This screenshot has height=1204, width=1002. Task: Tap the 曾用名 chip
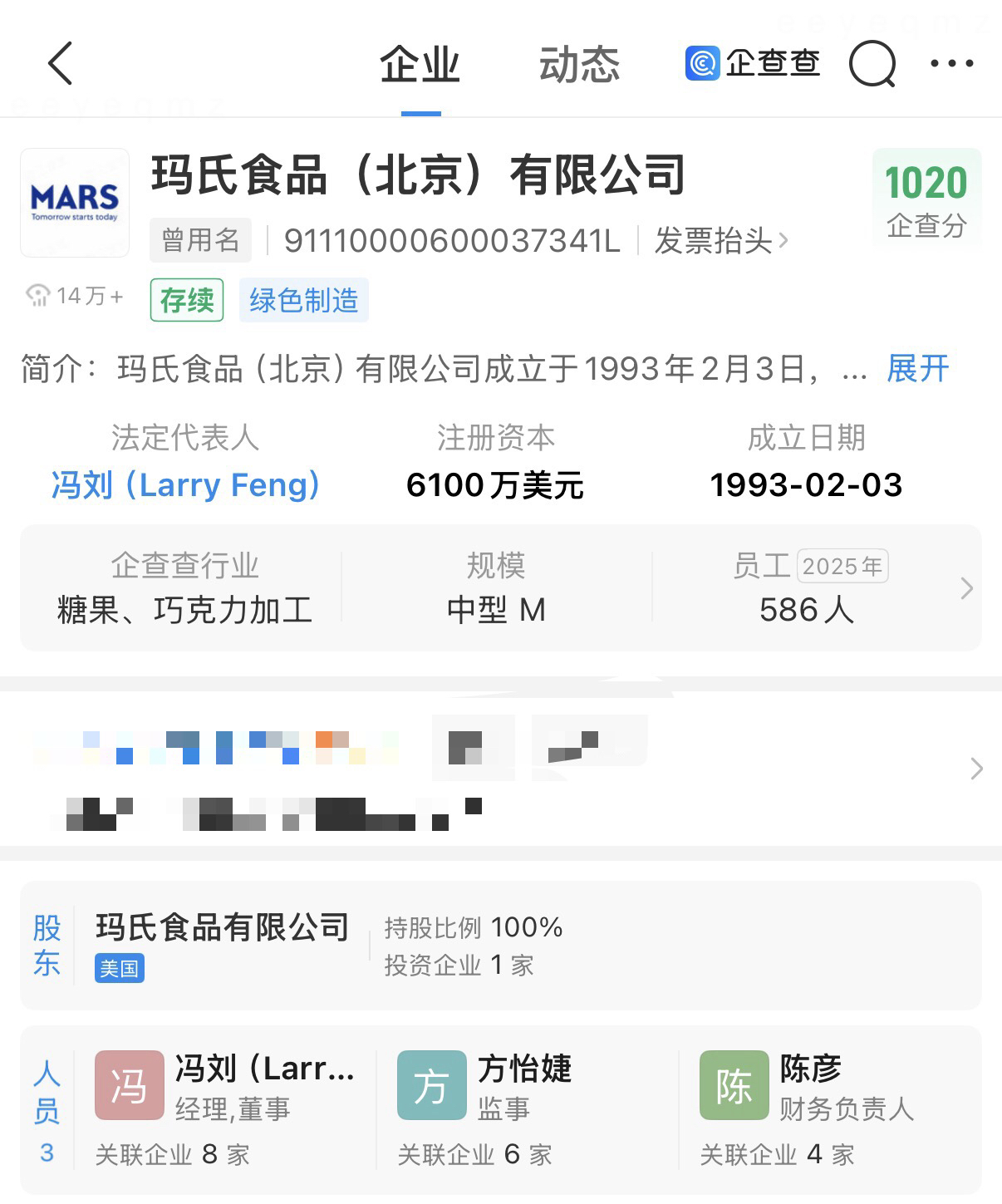tap(200, 240)
